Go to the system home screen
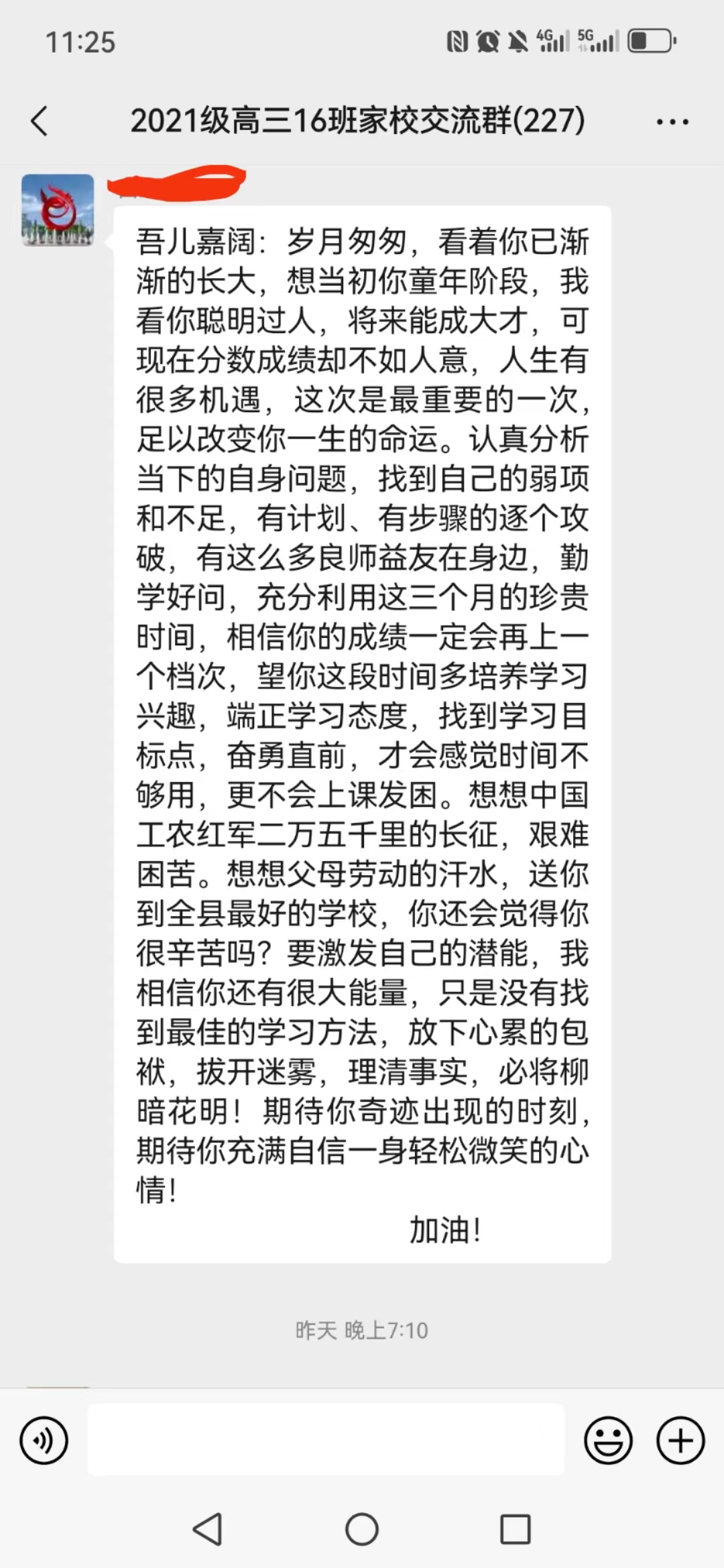The image size is (724, 1568). click(x=361, y=1529)
